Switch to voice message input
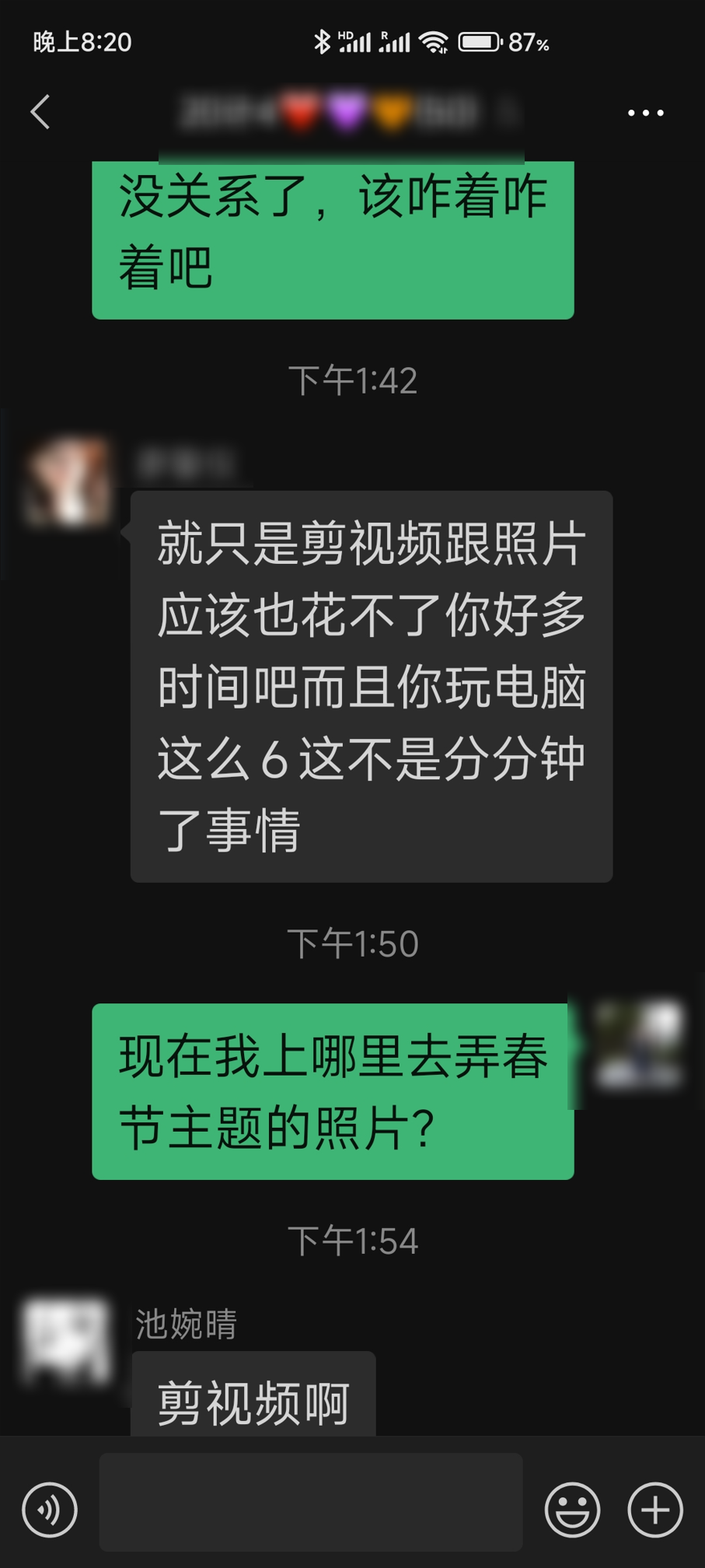The height and width of the screenshot is (1568, 705). click(x=50, y=1510)
